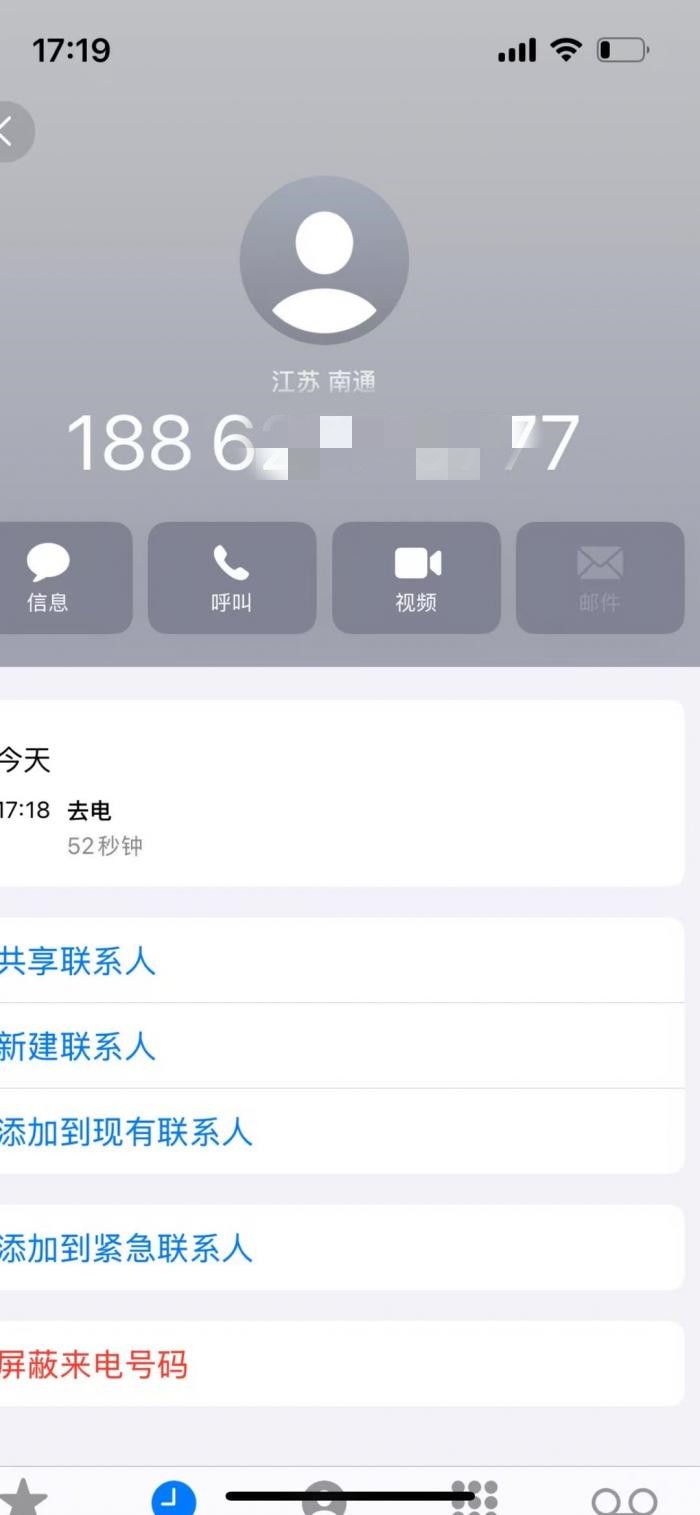Screen dimensions: 700x1515
Task: Tap 添加到紧急联系人
Action: (x=128, y=1248)
